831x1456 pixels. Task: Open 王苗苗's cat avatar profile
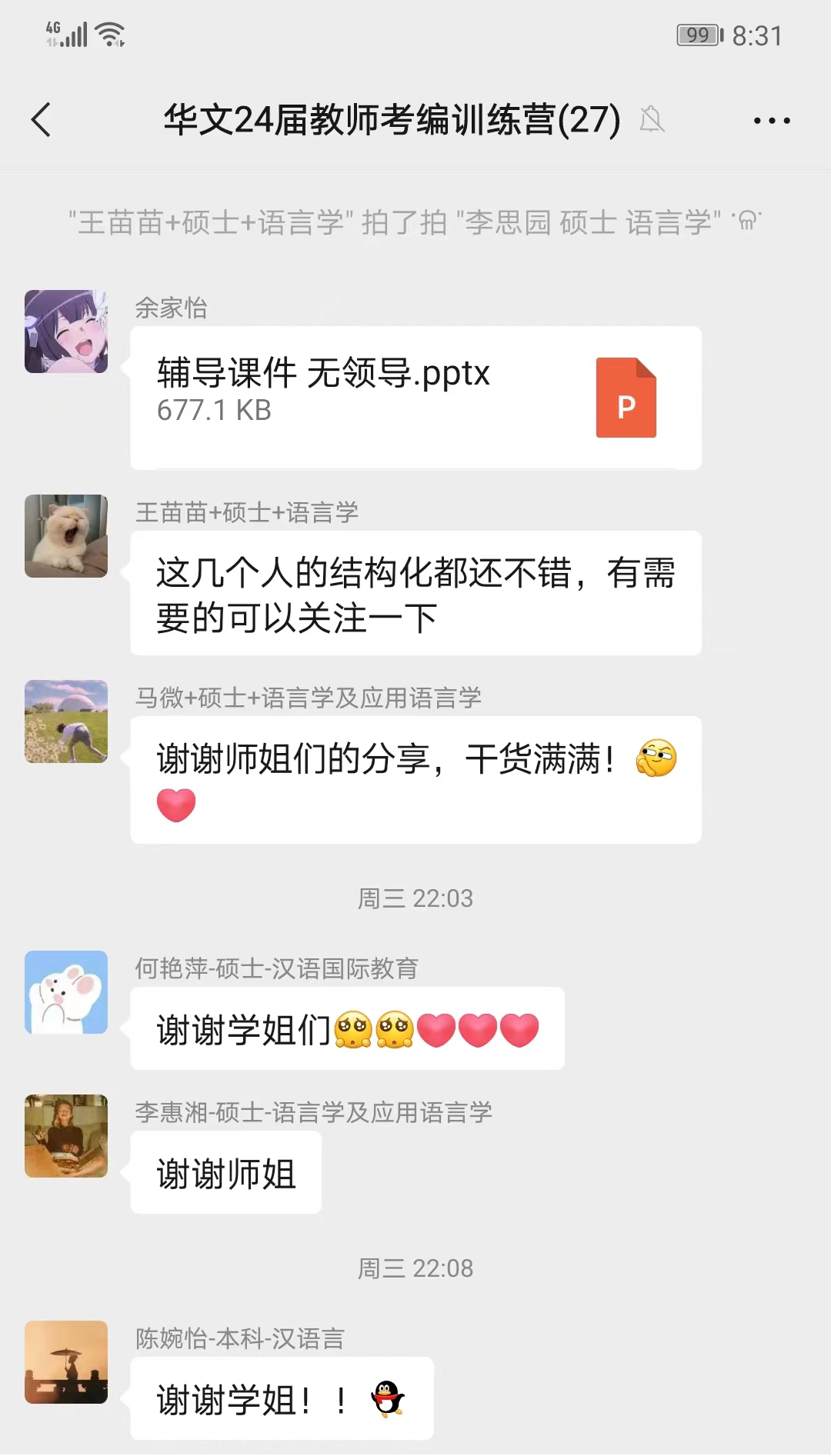pyautogui.click(x=66, y=536)
